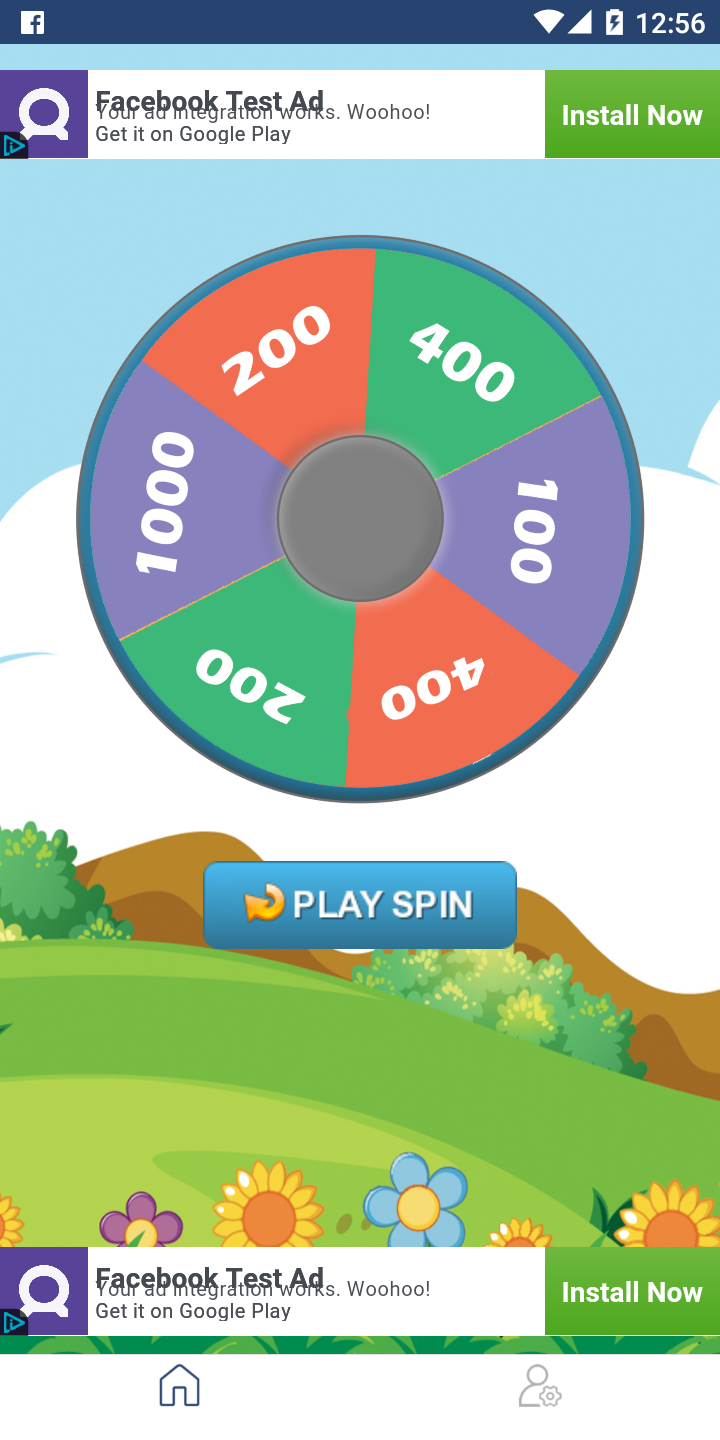The width and height of the screenshot is (720, 1440).
Task: Open the bottom Facebook Test Ad banner
Action: click(x=300, y=1292)
